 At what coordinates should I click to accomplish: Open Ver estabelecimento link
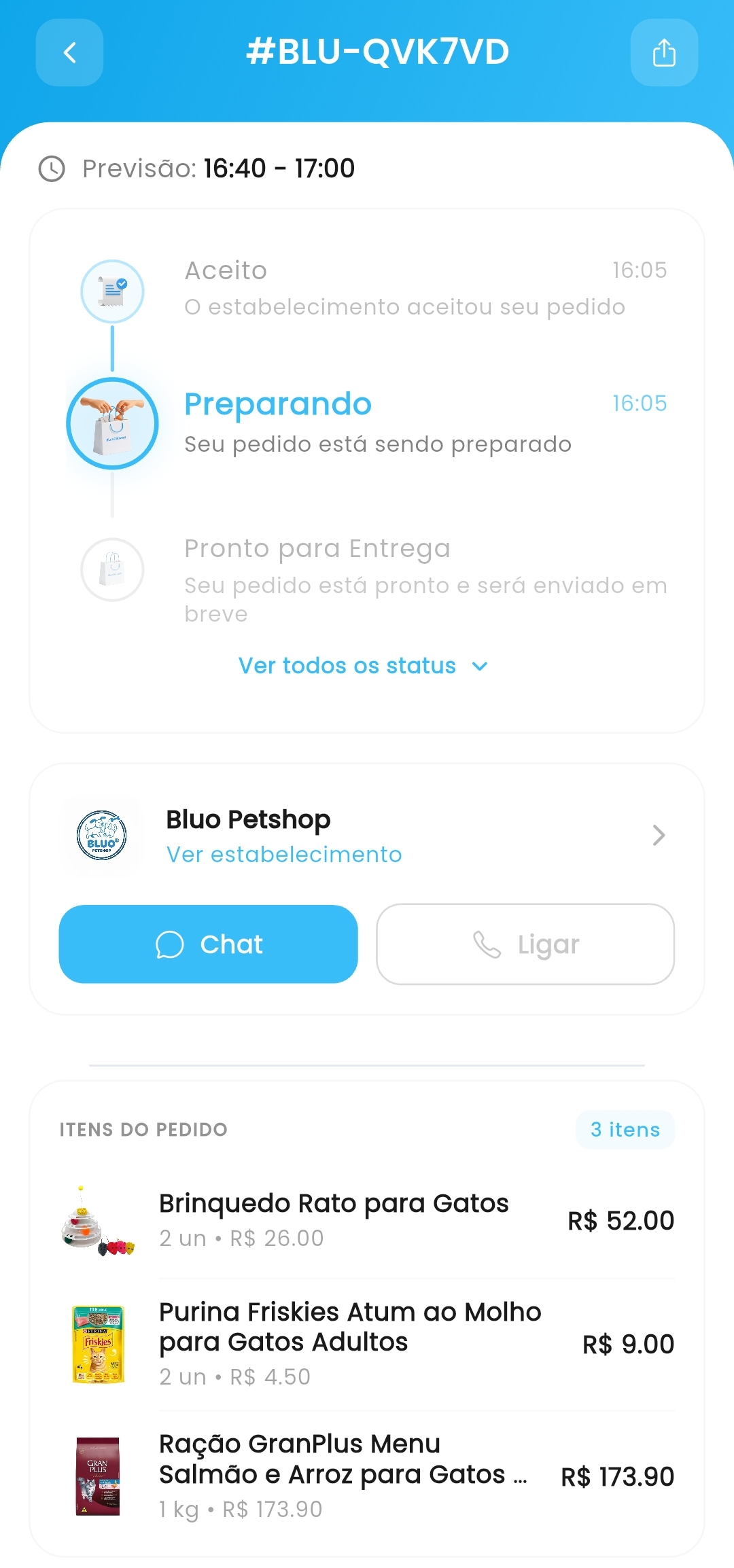(285, 854)
